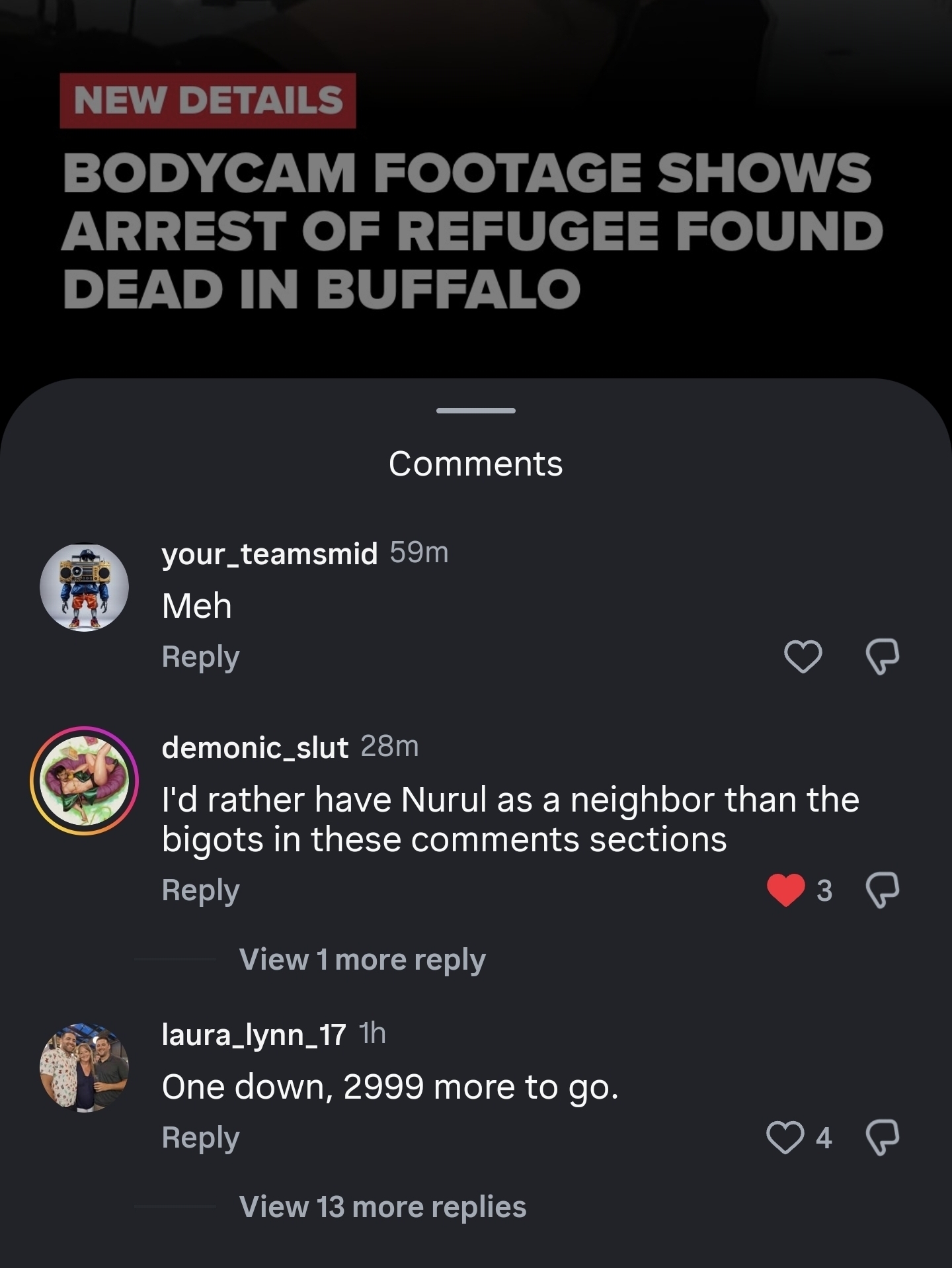Expand "View 13 more replies"
The image size is (952, 1268).
click(x=382, y=1206)
